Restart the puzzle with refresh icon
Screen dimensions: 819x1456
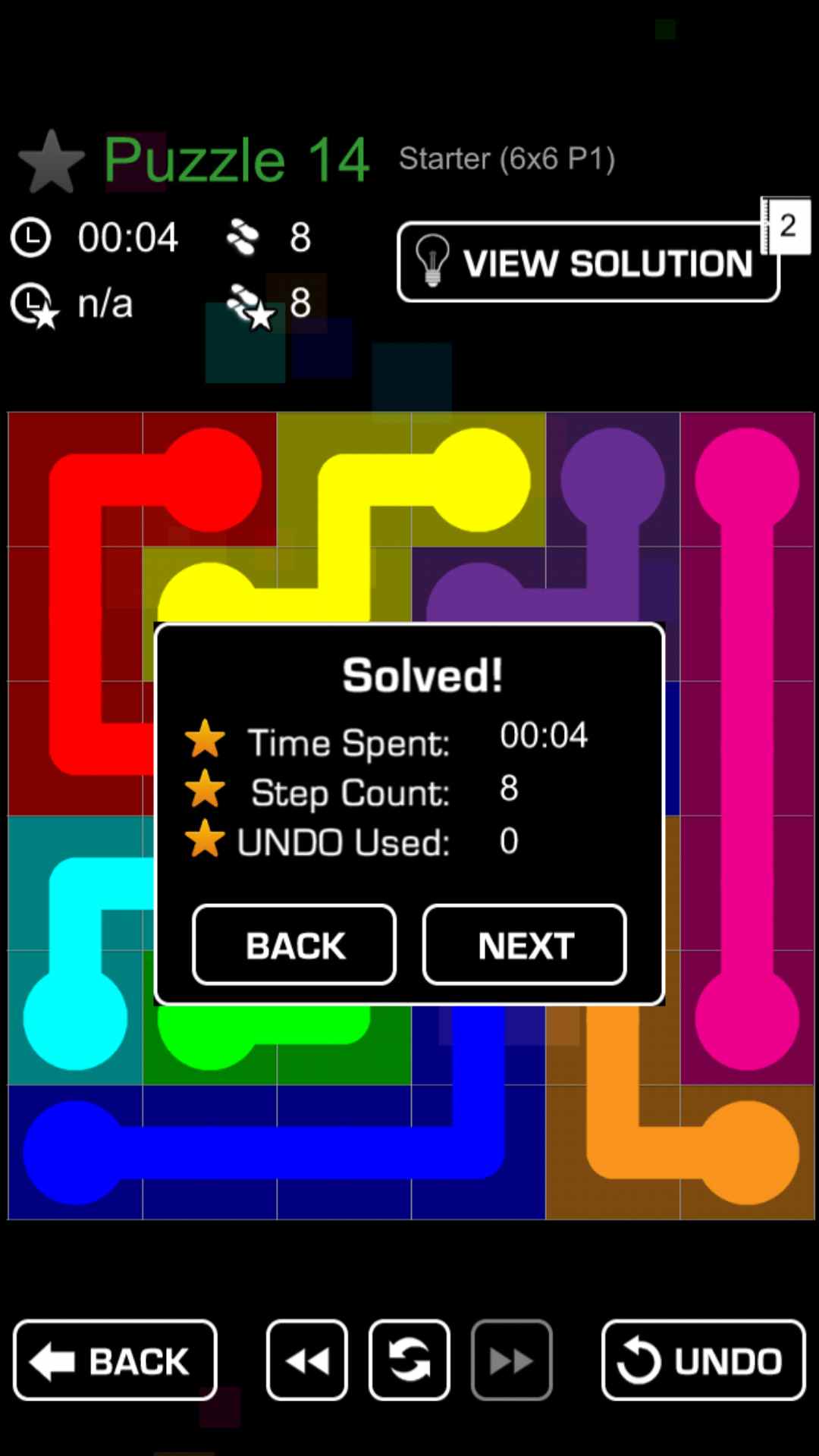tap(409, 1360)
